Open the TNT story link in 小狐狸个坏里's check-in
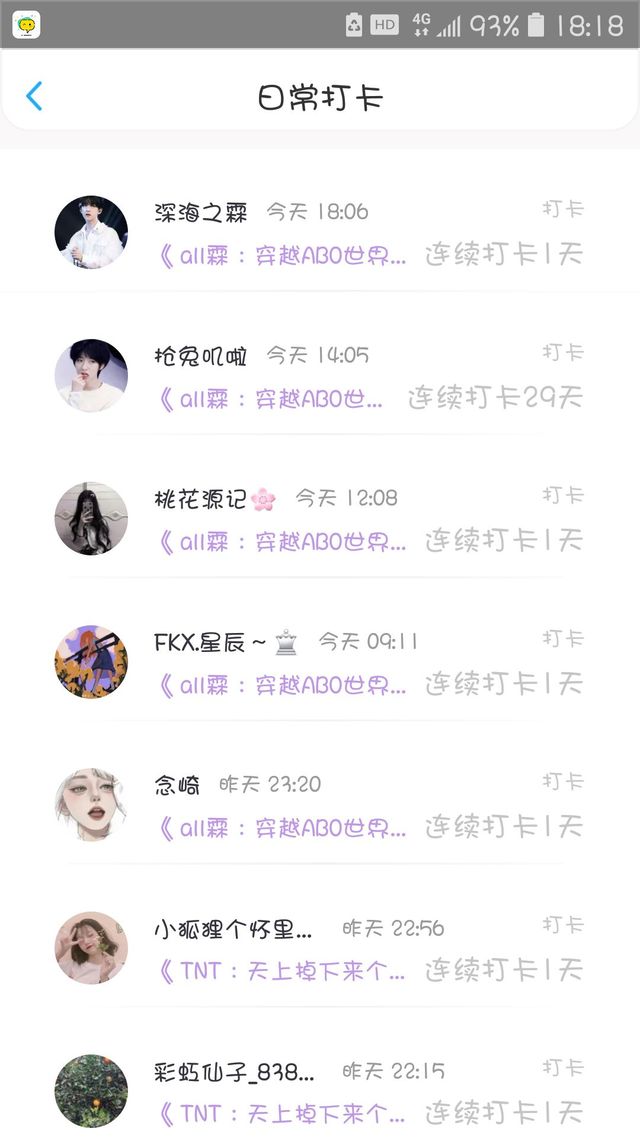The image size is (640, 1138). point(283,971)
